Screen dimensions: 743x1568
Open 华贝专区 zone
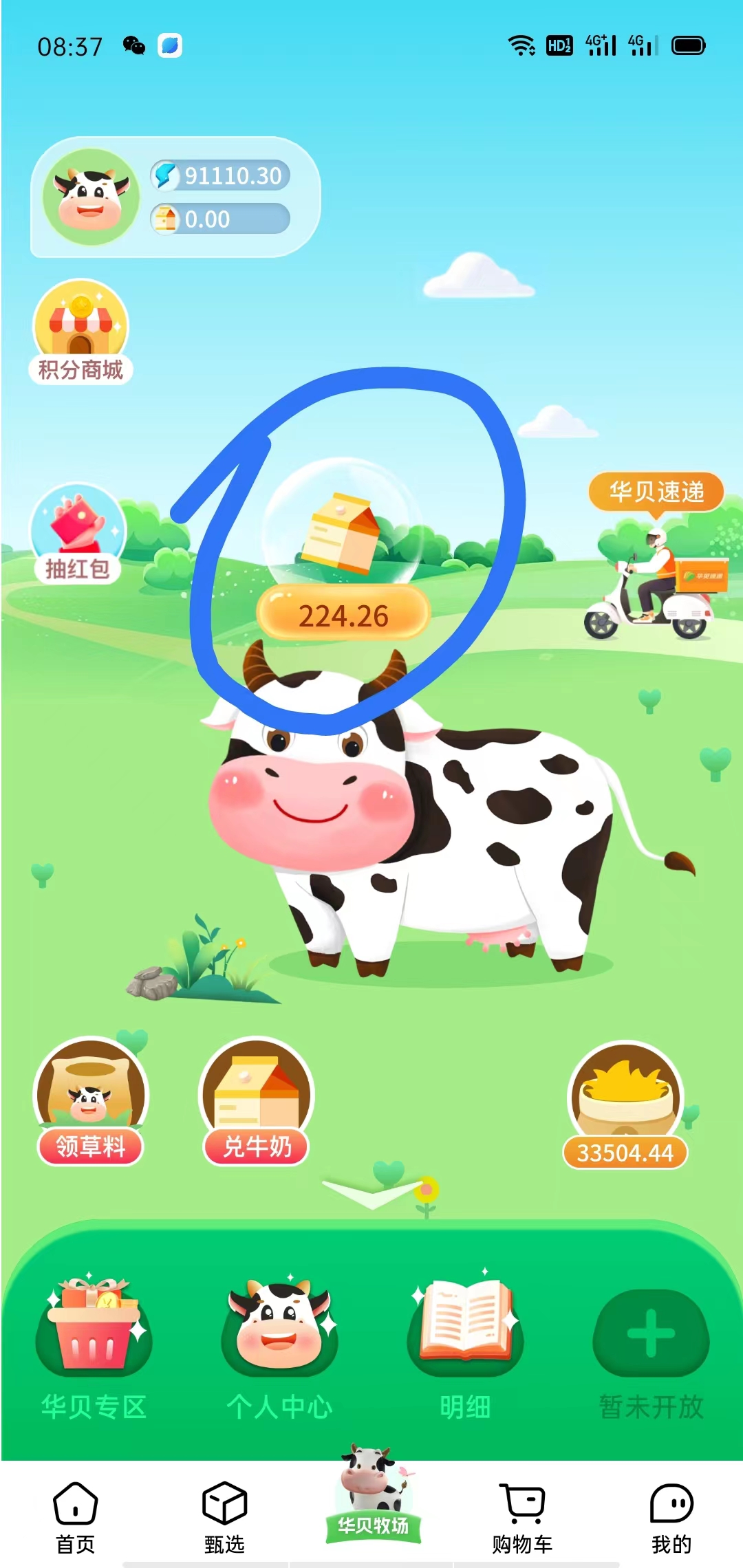coord(94,1347)
